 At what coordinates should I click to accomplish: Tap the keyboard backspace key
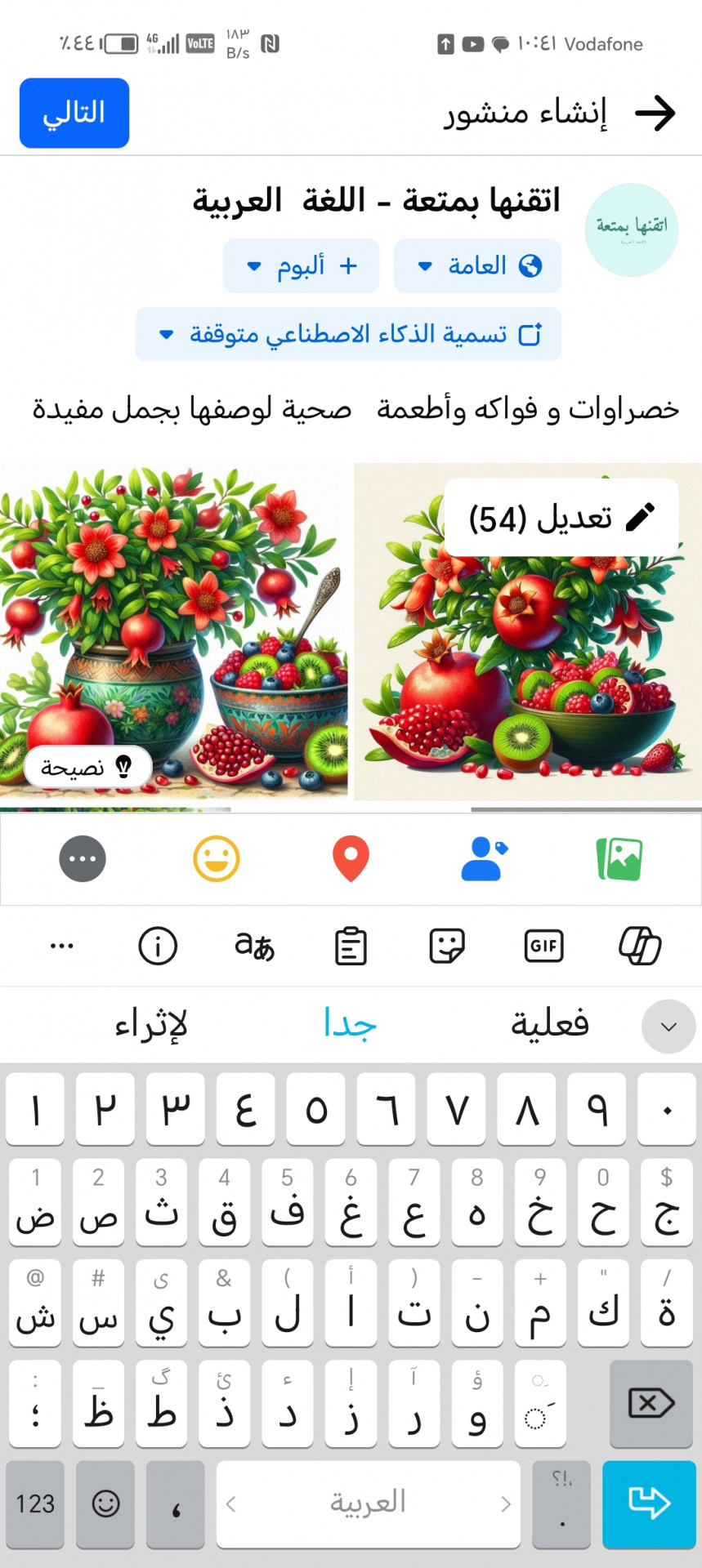[x=651, y=1404]
